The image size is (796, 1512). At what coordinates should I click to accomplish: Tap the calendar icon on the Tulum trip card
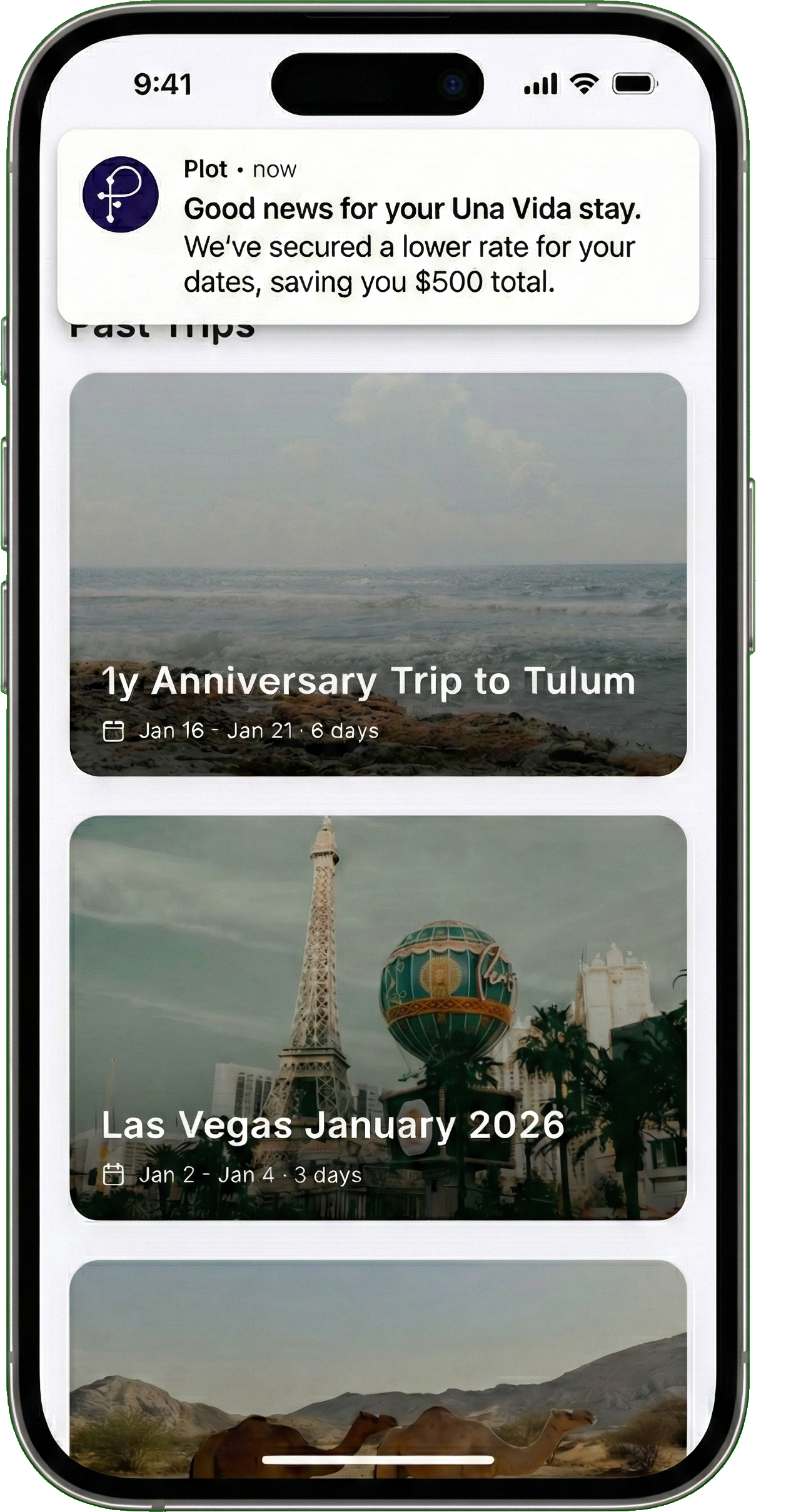point(114,730)
